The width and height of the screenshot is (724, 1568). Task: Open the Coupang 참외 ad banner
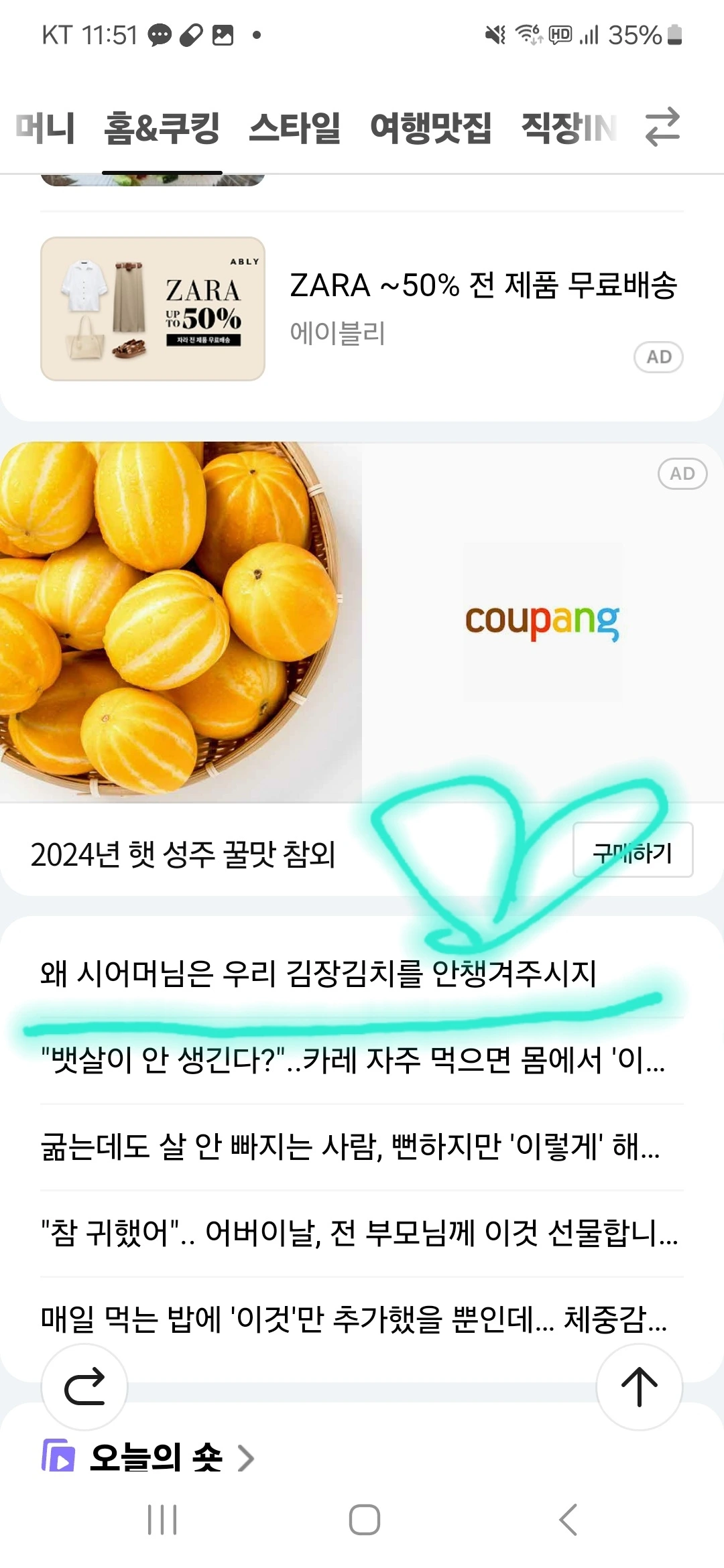[x=362, y=622]
